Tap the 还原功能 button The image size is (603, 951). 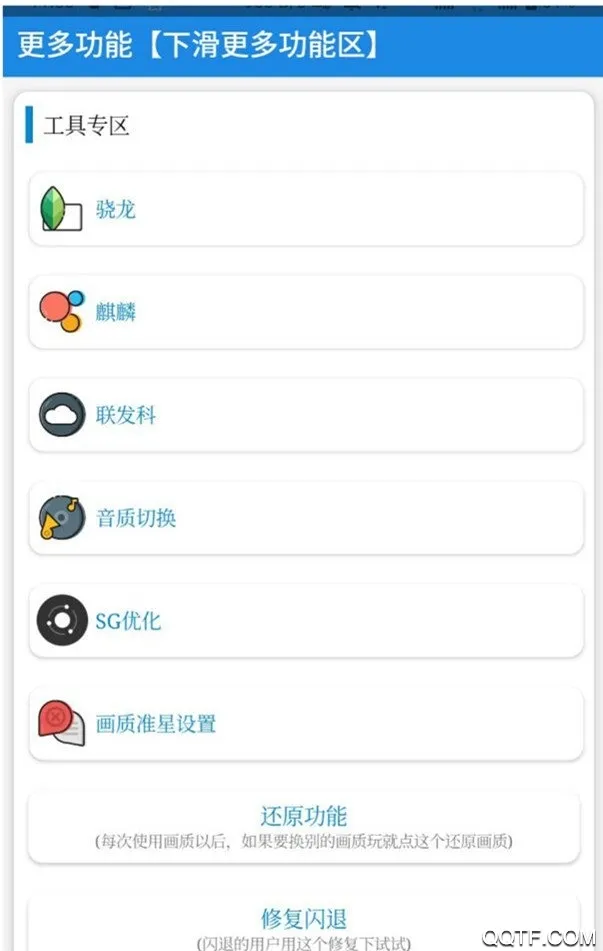pos(304,826)
